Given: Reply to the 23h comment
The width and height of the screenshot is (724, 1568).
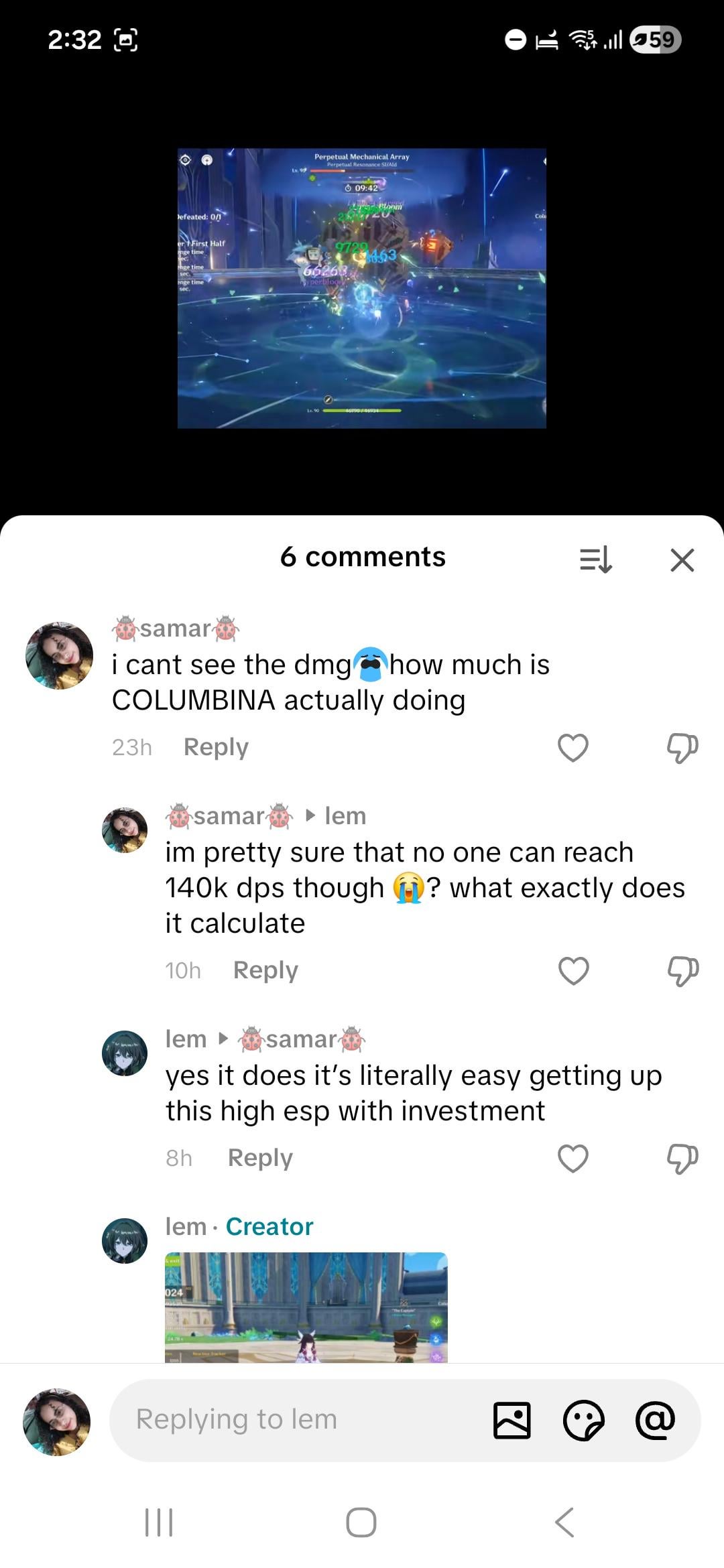Looking at the screenshot, I should (x=216, y=747).
